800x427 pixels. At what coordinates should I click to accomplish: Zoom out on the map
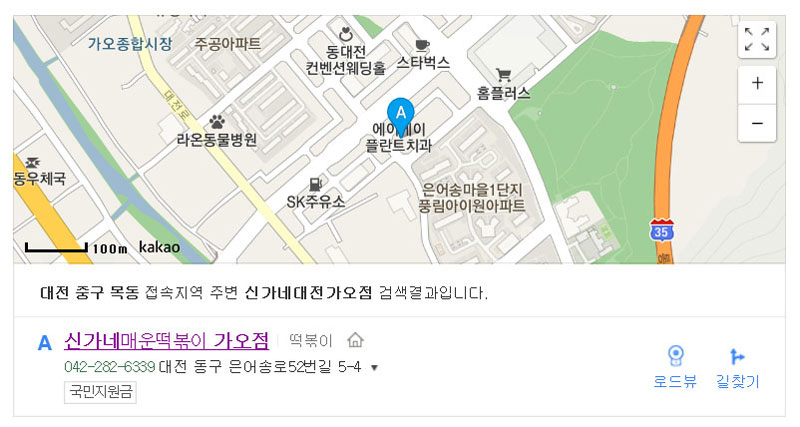(x=757, y=122)
